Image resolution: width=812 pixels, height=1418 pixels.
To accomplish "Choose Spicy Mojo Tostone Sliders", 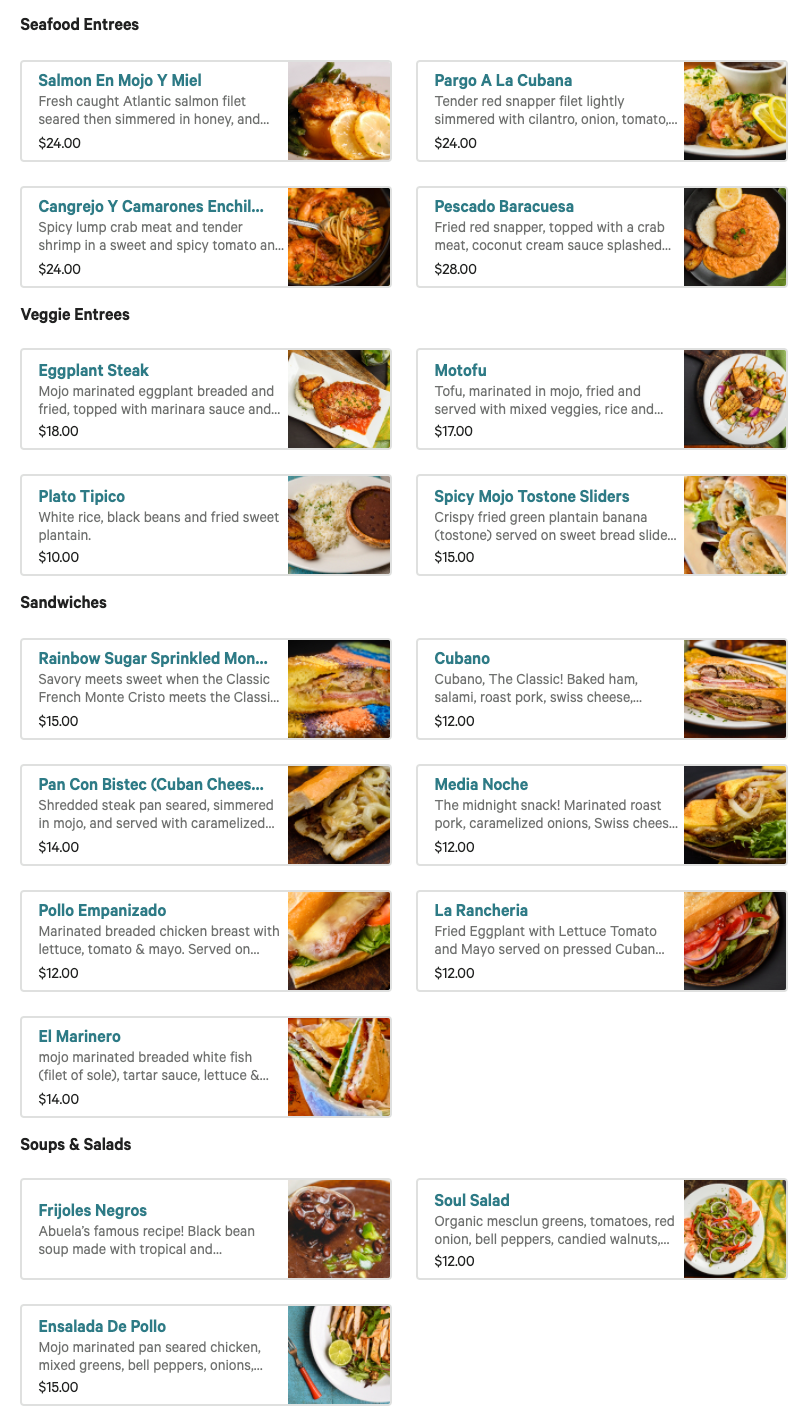I will click(x=601, y=525).
